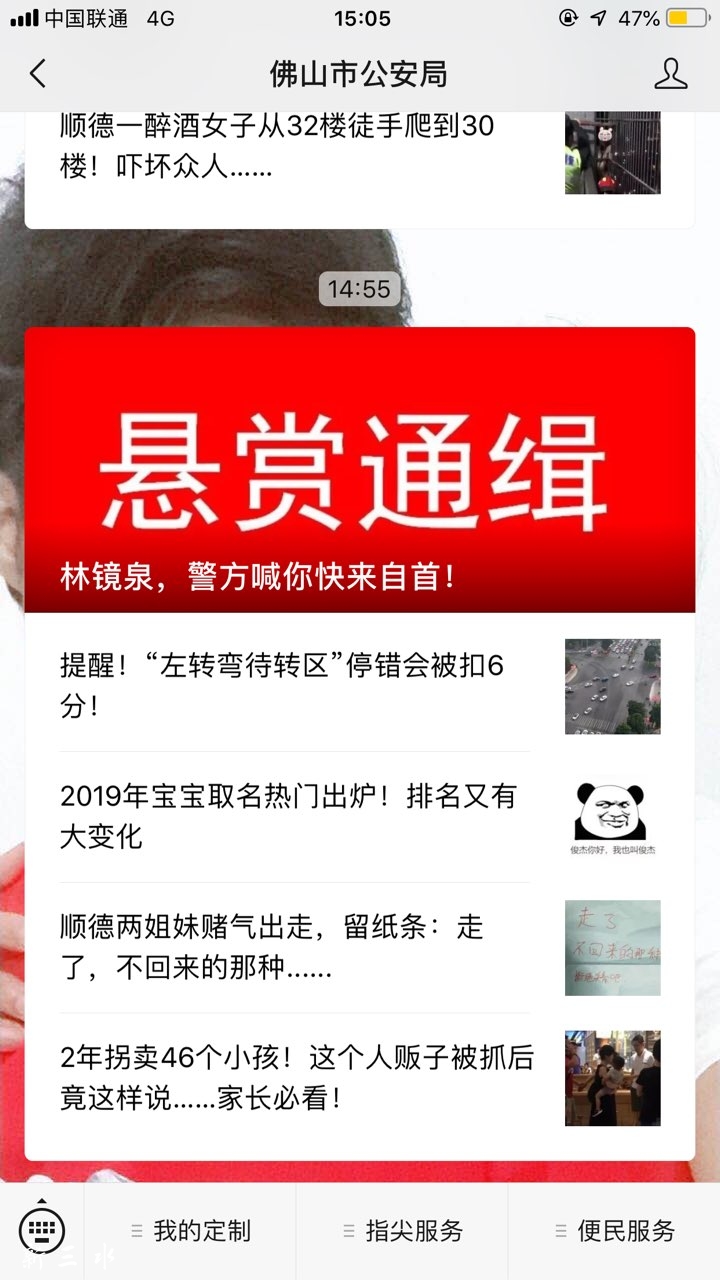
Task: Switch to keyboard input mode
Action: [x=42, y=1230]
